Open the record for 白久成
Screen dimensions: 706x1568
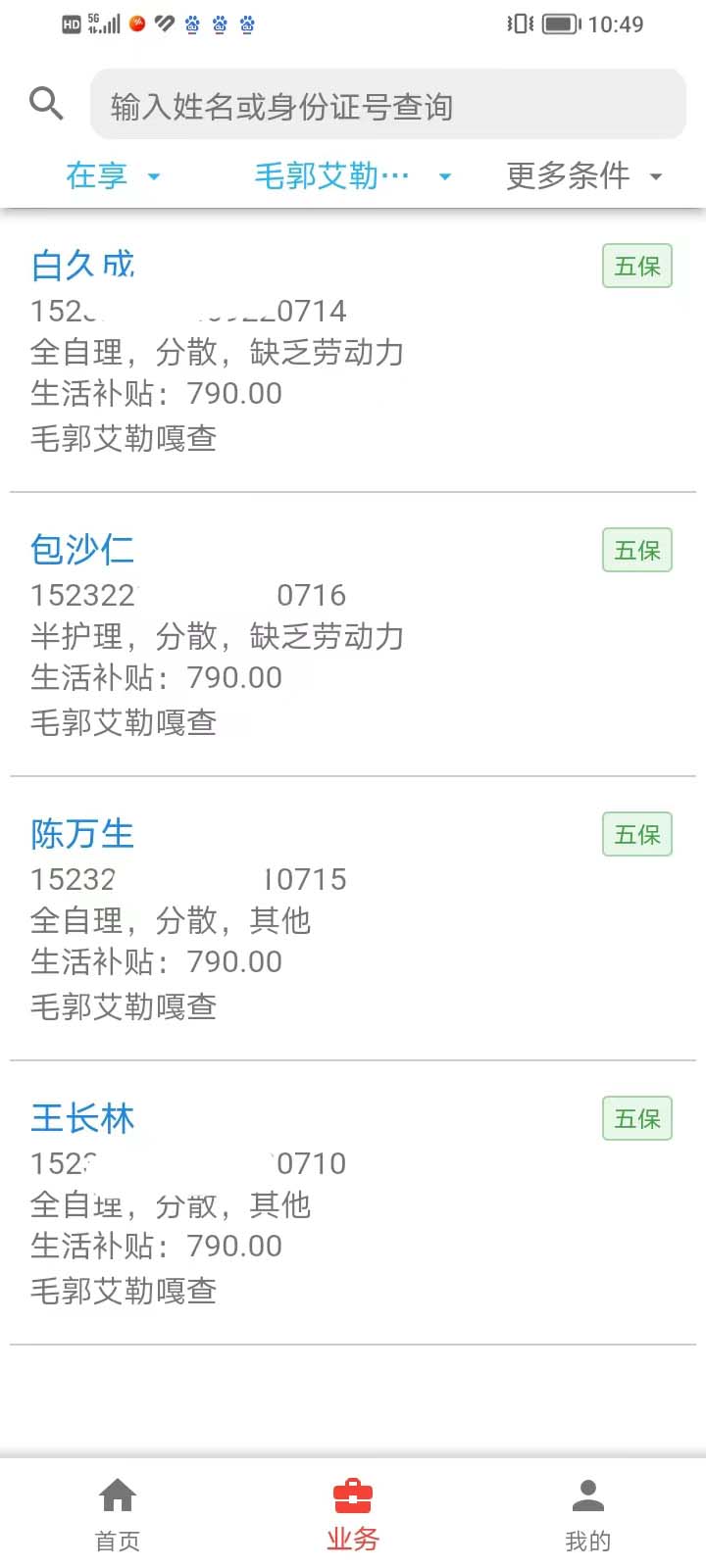[353, 350]
